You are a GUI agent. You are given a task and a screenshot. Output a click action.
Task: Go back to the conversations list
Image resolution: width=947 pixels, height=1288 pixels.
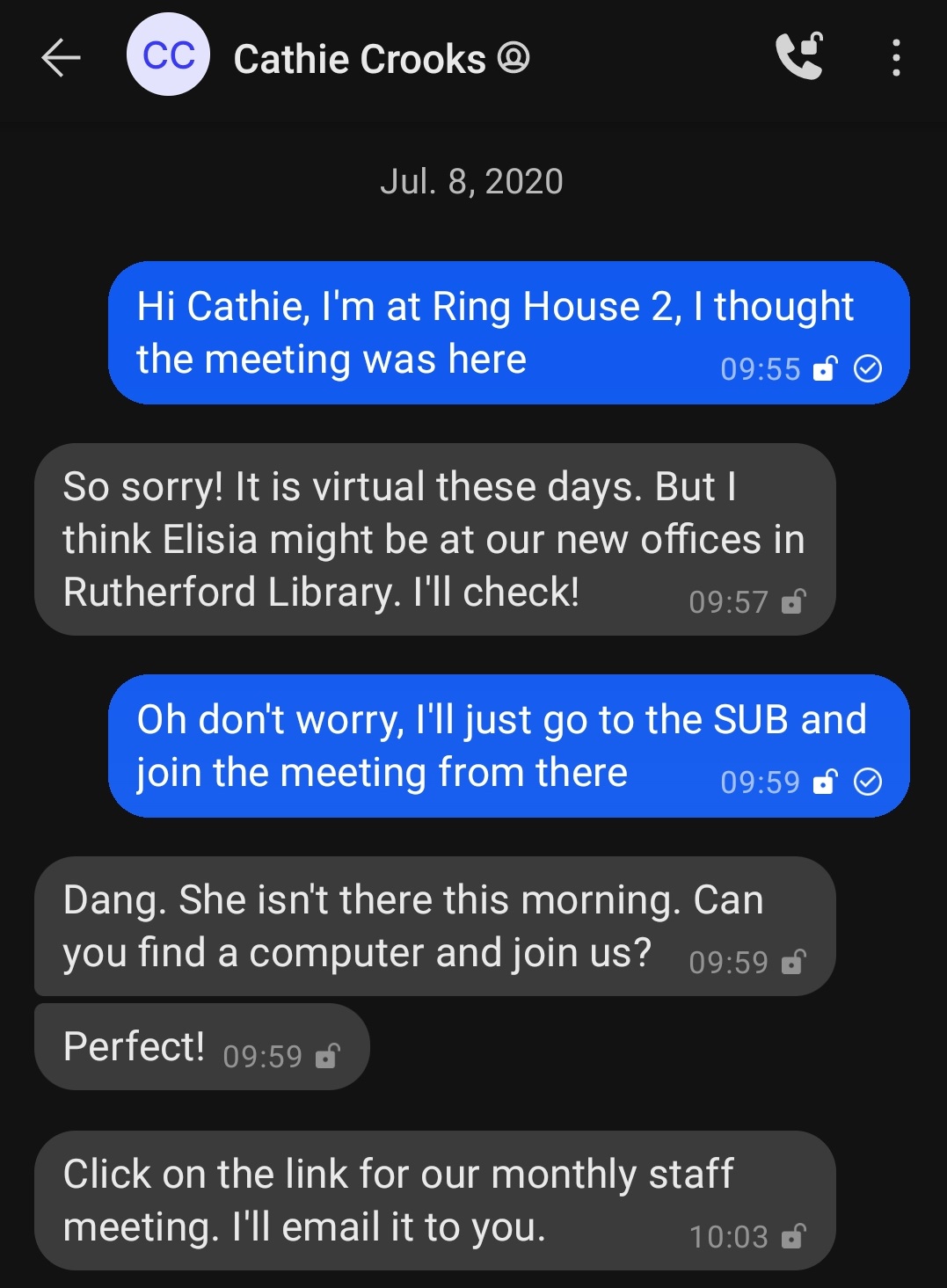click(x=61, y=58)
